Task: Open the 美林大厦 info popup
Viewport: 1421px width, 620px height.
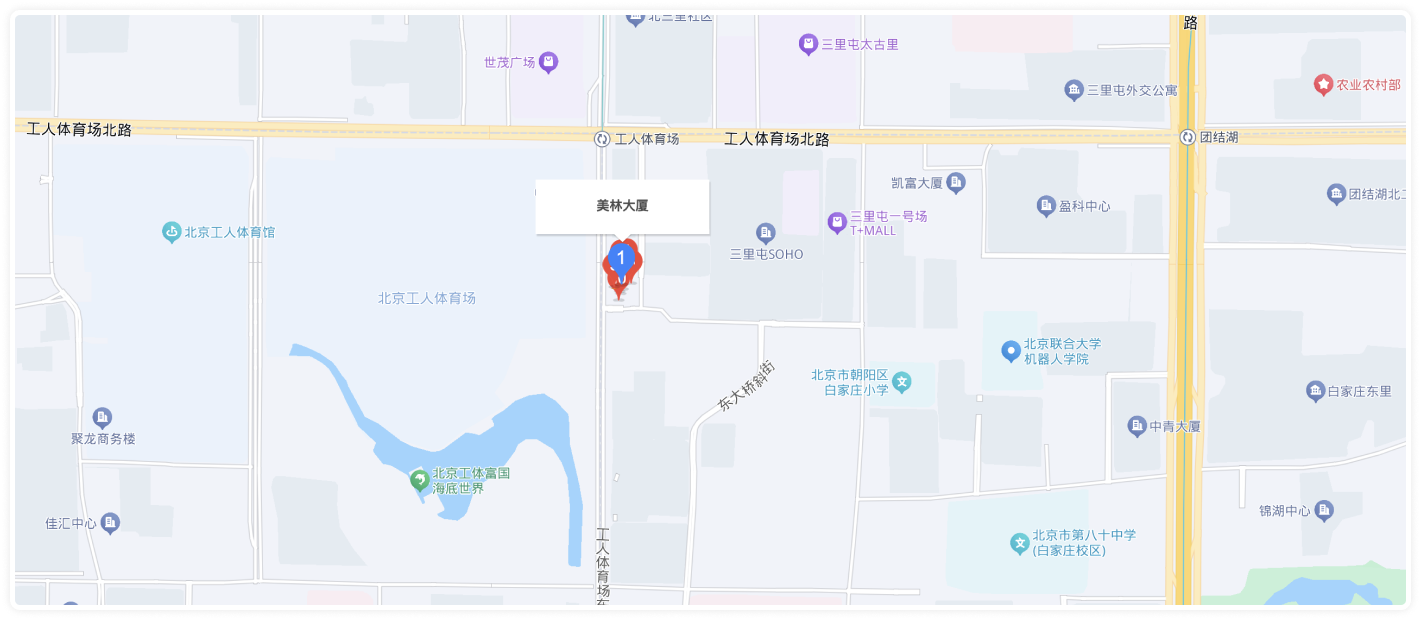Action: point(622,206)
